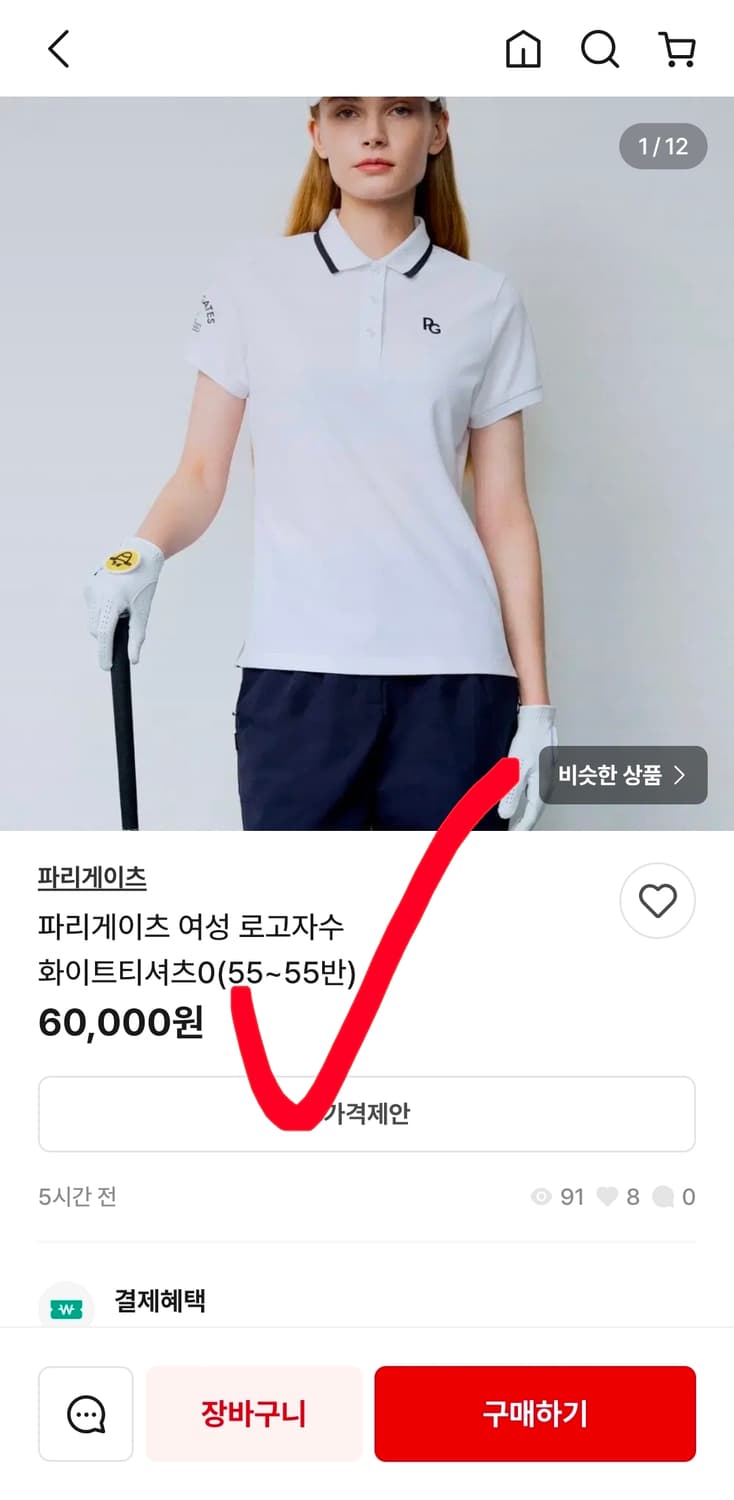Open chat via the speech bubble icon
This screenshot has width=734, height=1500.
[x=85, y=1413]
